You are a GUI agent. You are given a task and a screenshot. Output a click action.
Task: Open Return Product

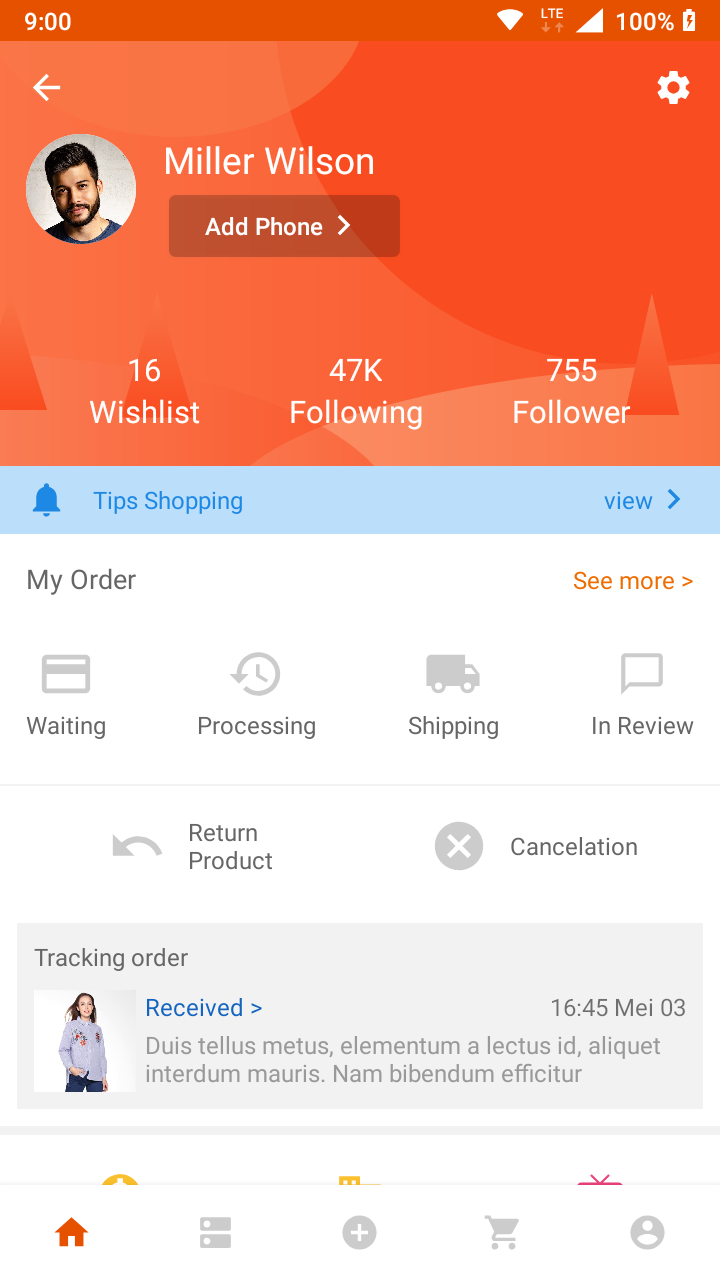195,847
